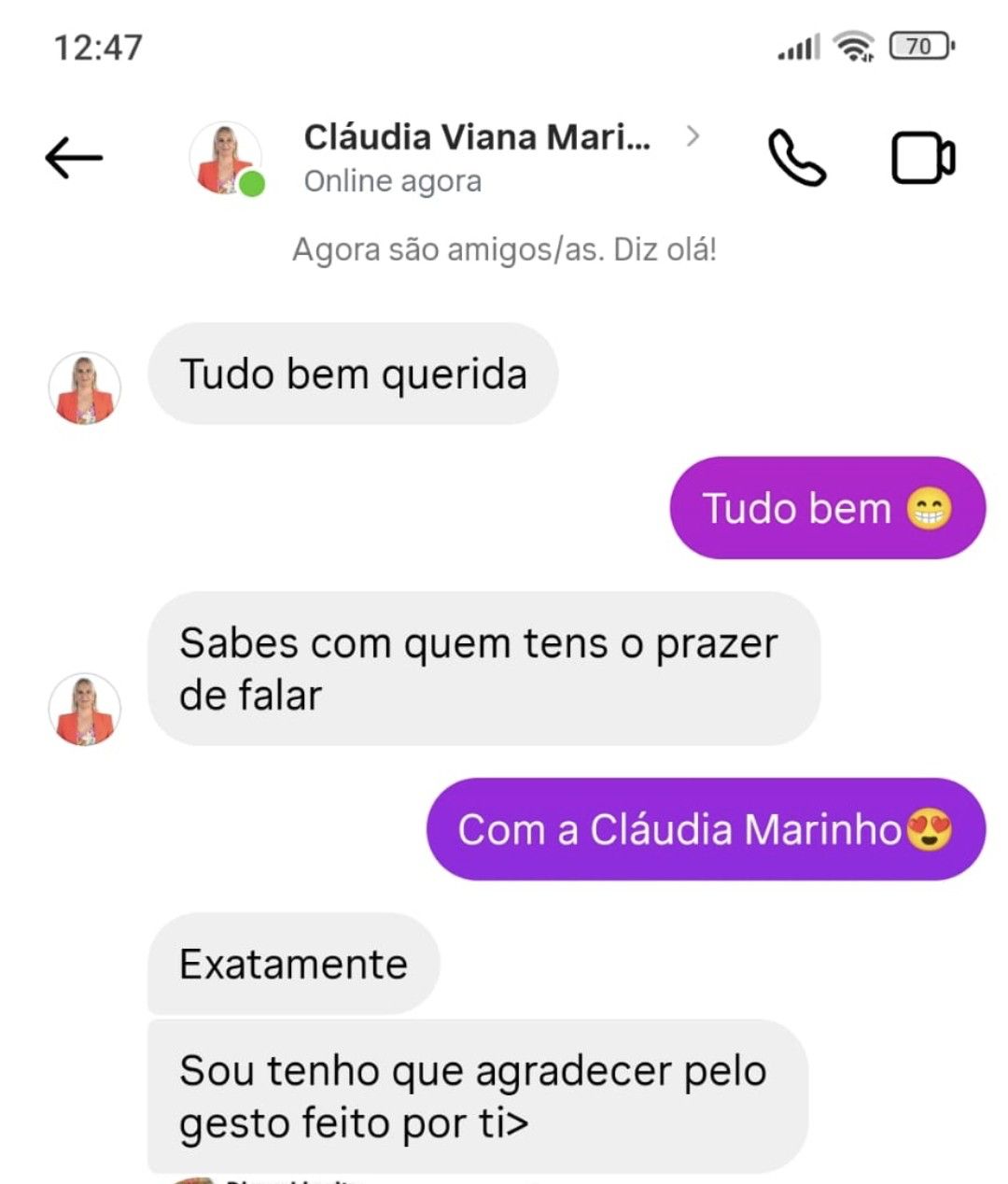The image size is (1008, 1184).
Task: Select the 'Agora são amigos/as. Diz olá!' banner
Action: (x=504, y=249)
